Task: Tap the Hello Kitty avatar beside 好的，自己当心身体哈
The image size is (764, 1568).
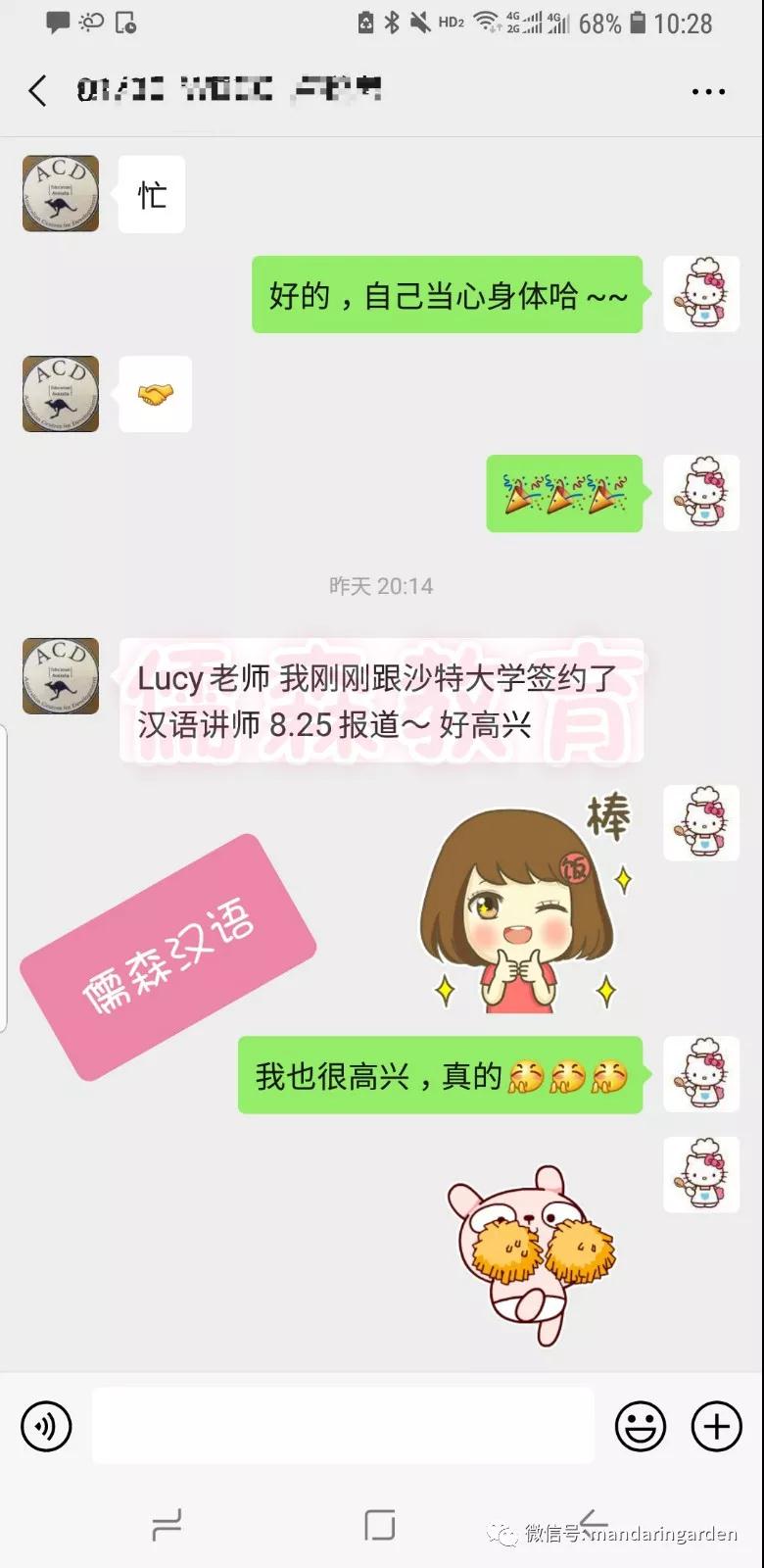Action: click(701, 294)
